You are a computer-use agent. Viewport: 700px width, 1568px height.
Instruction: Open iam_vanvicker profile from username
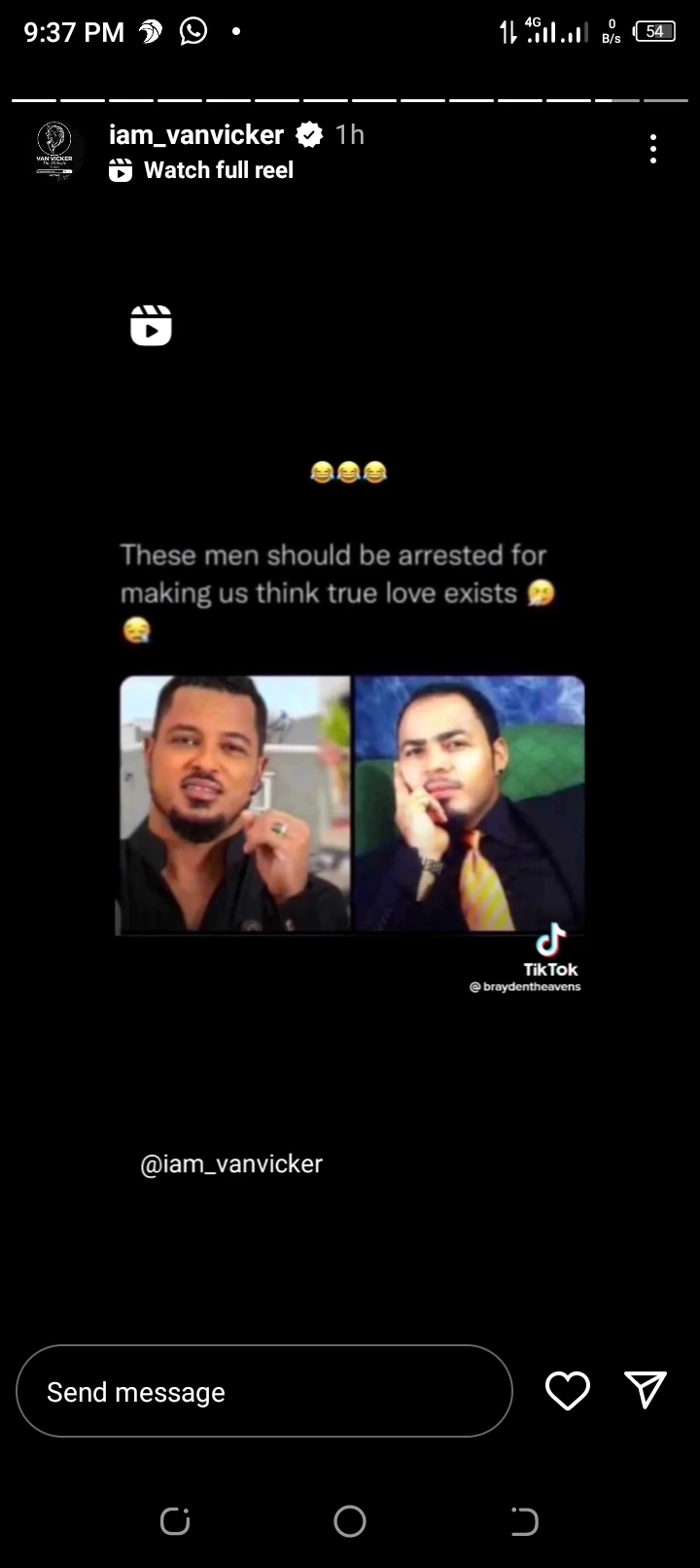tap(196, 134)
